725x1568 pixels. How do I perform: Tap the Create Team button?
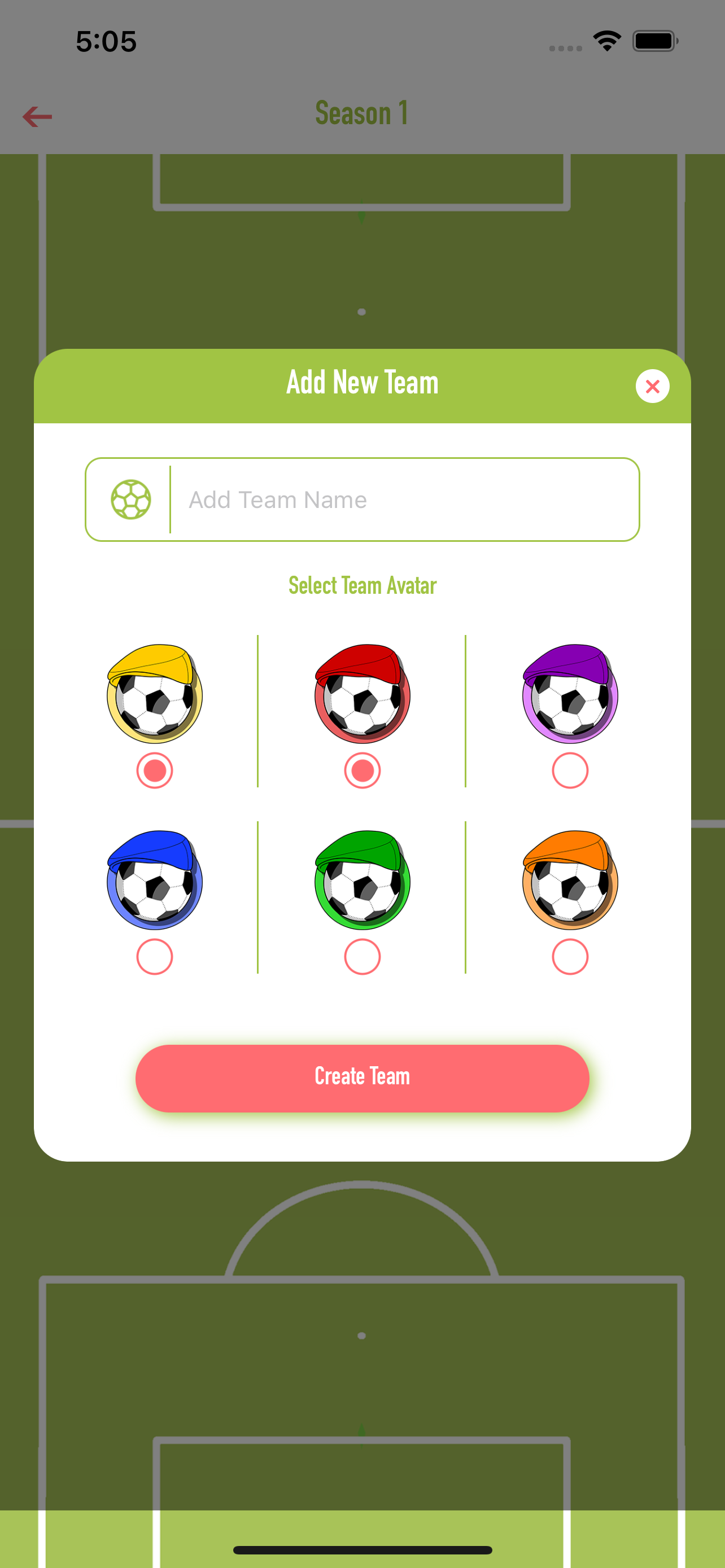click(362, 1078)
